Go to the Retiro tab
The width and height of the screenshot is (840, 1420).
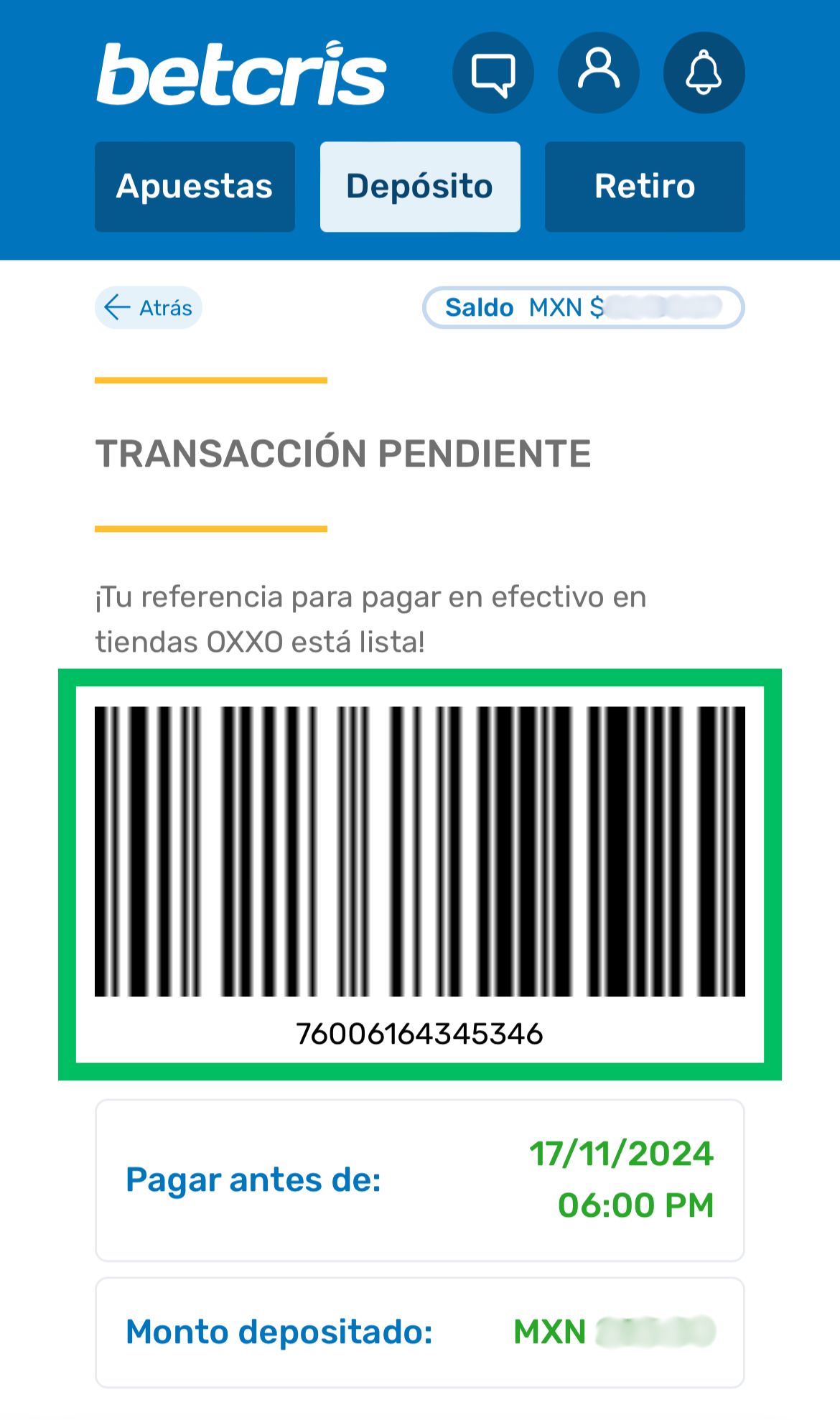(645, 187)
